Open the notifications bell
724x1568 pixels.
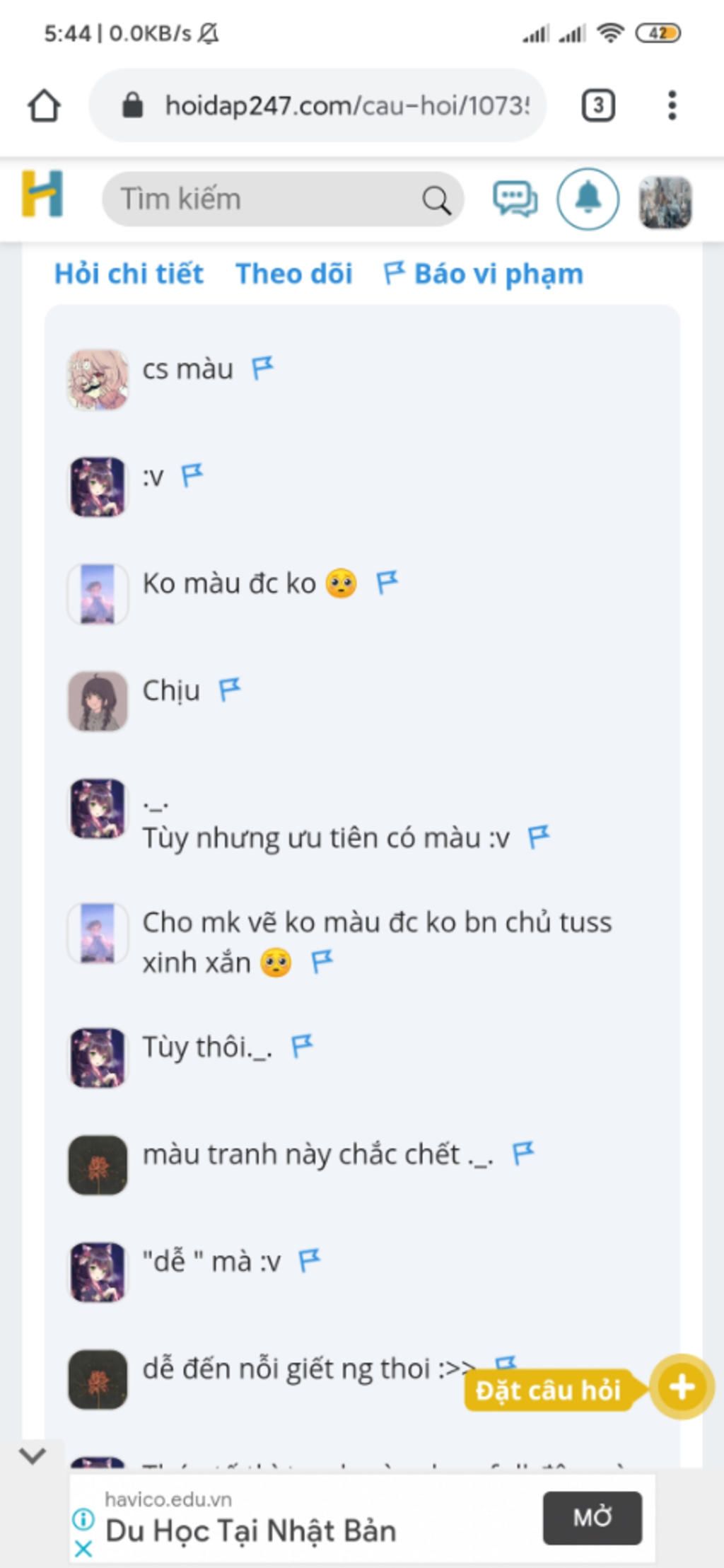pyautogui.click(x=588, y=199)
